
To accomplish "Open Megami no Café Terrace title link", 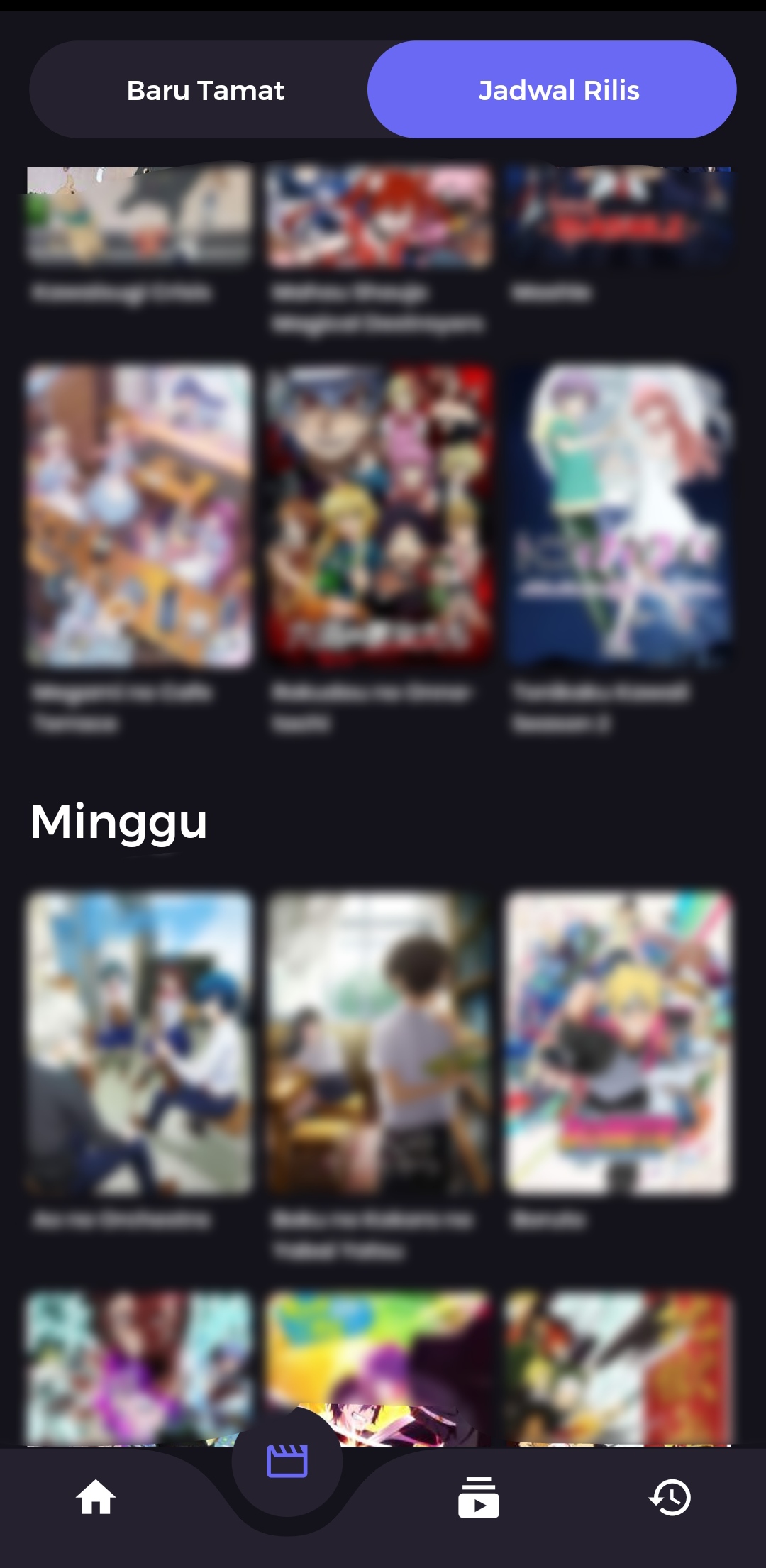I will 121,706.
